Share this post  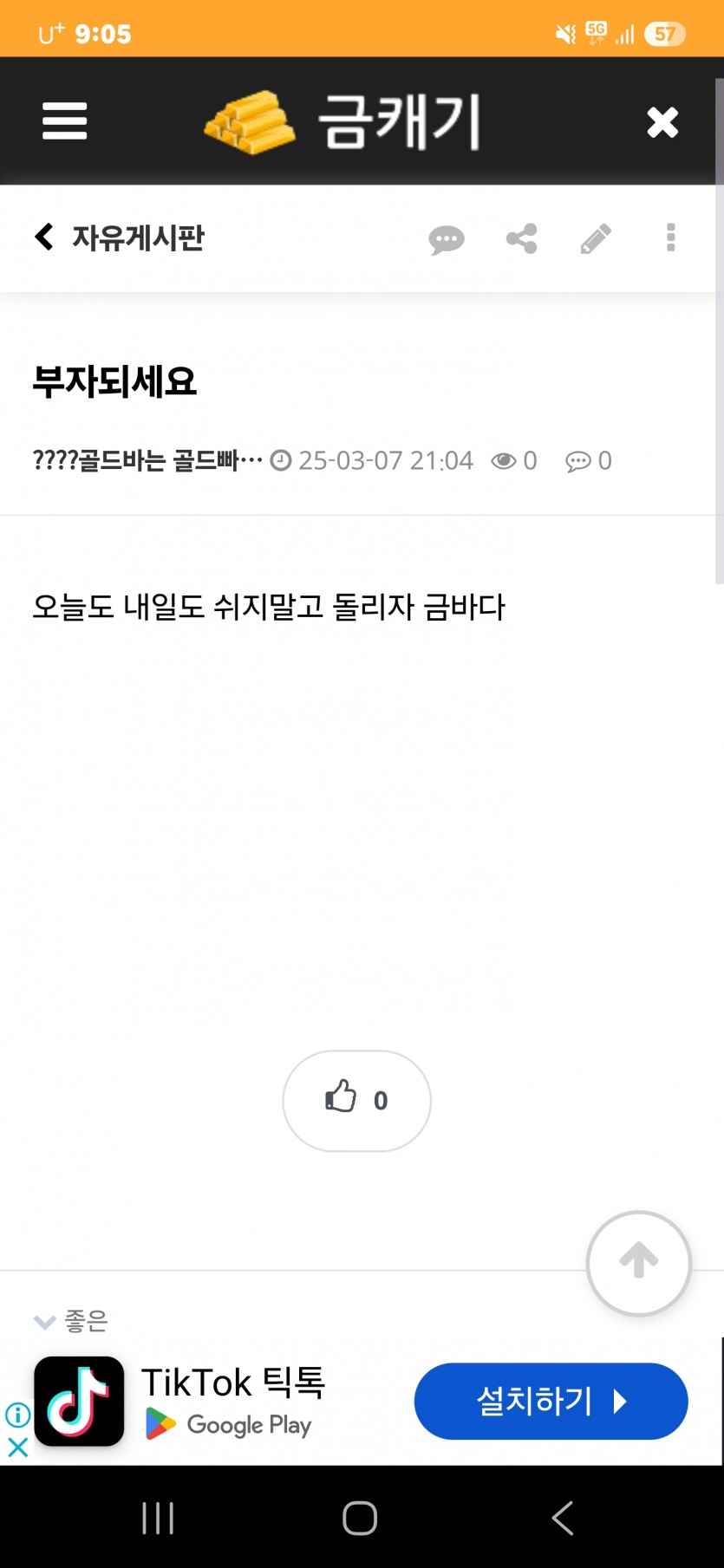(x=522, y=238)
